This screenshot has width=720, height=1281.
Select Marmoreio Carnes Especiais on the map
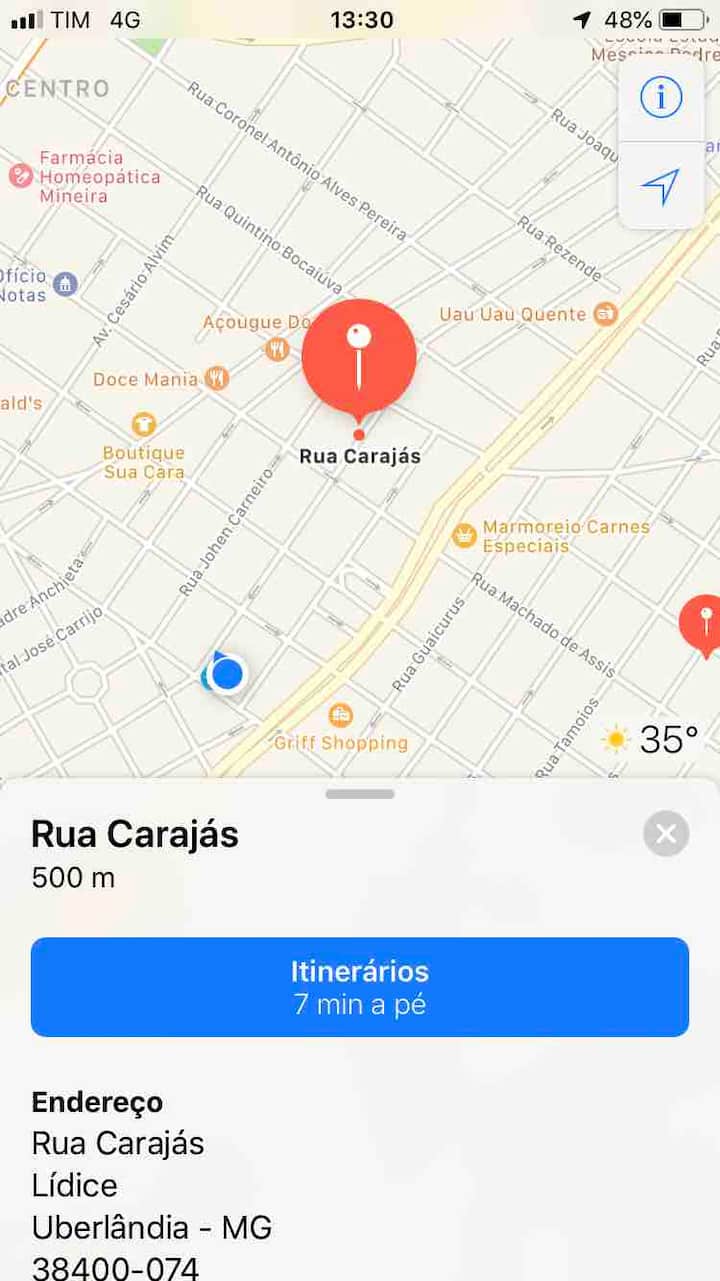point(464,535)
